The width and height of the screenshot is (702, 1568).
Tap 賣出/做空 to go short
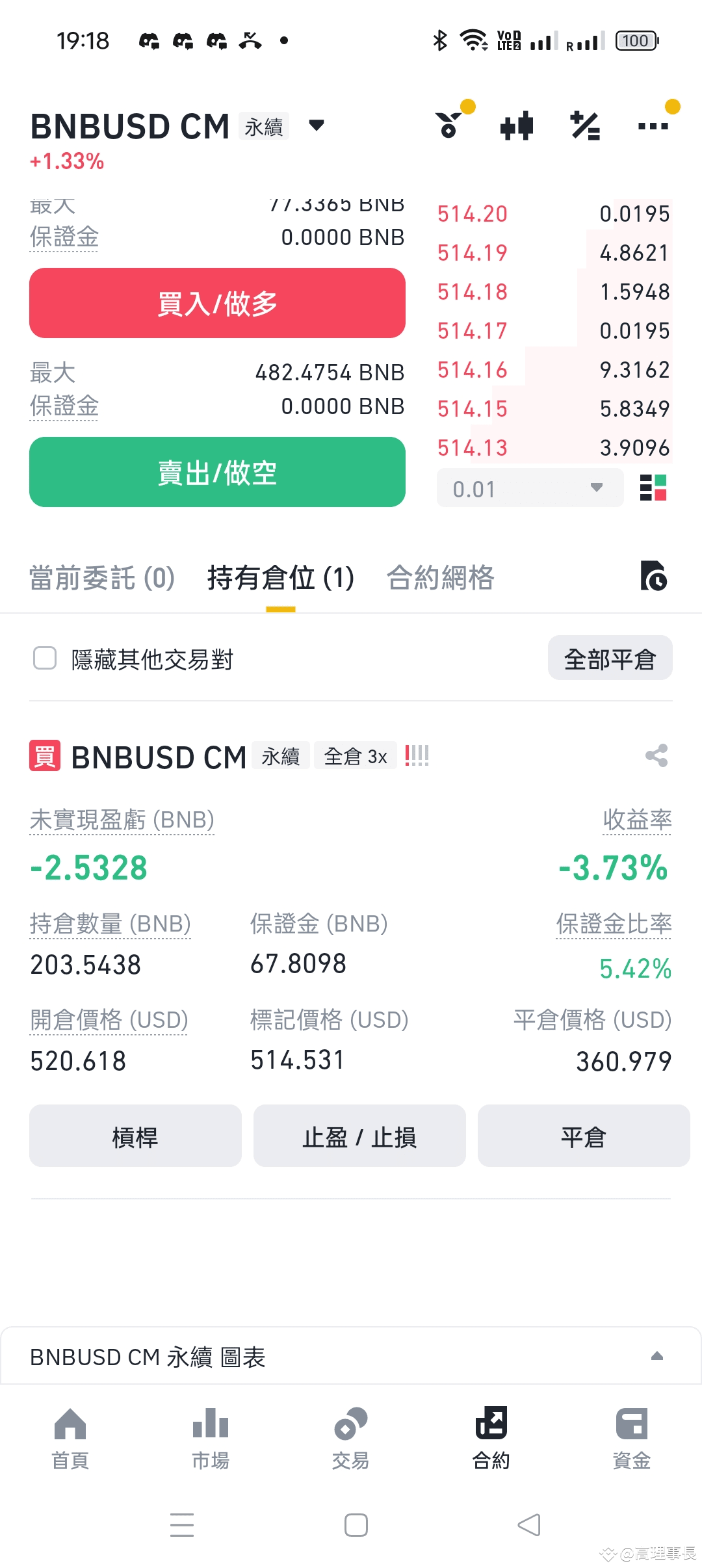[217, 472]
